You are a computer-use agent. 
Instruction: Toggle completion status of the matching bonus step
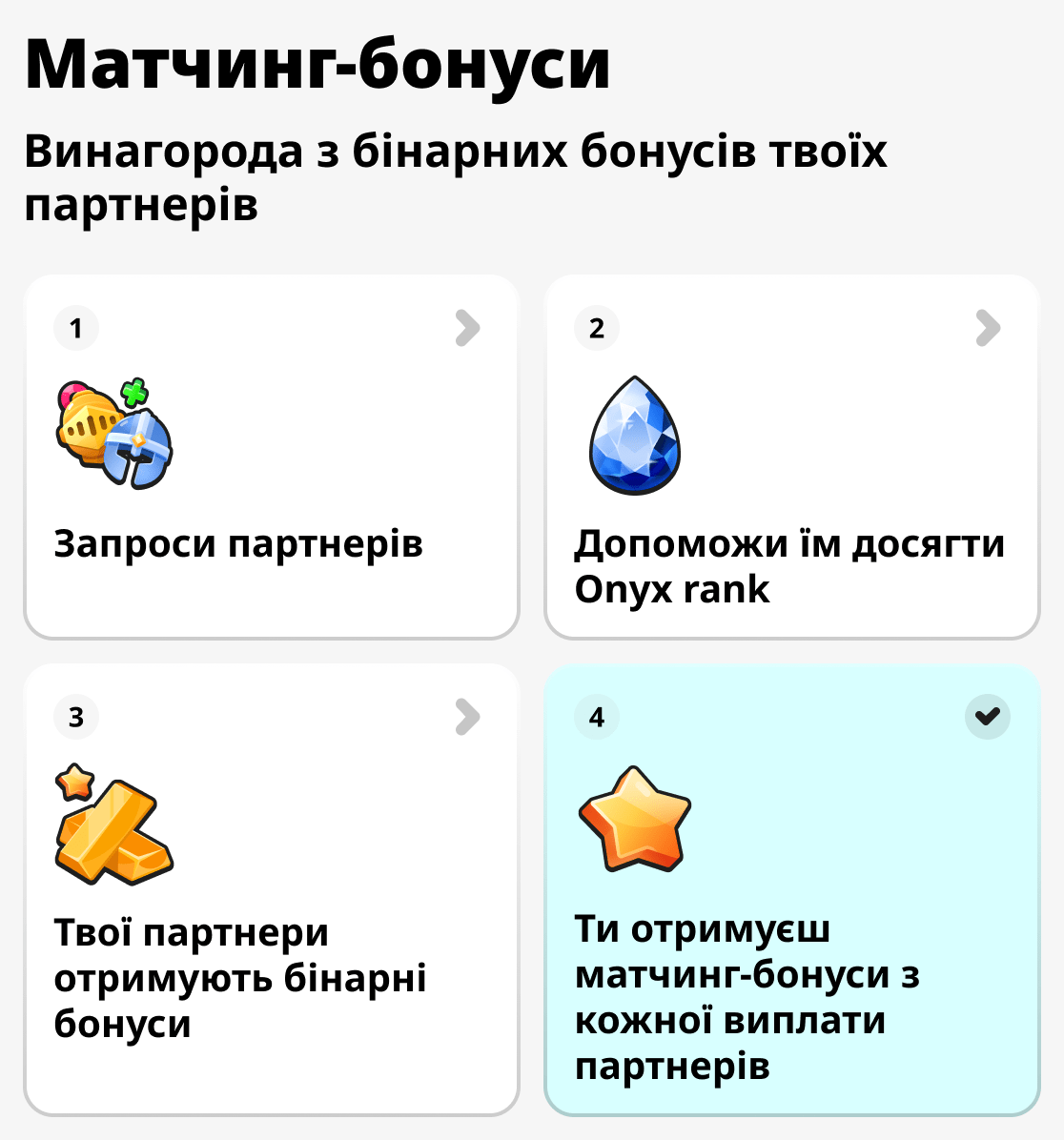click(988, 717)
